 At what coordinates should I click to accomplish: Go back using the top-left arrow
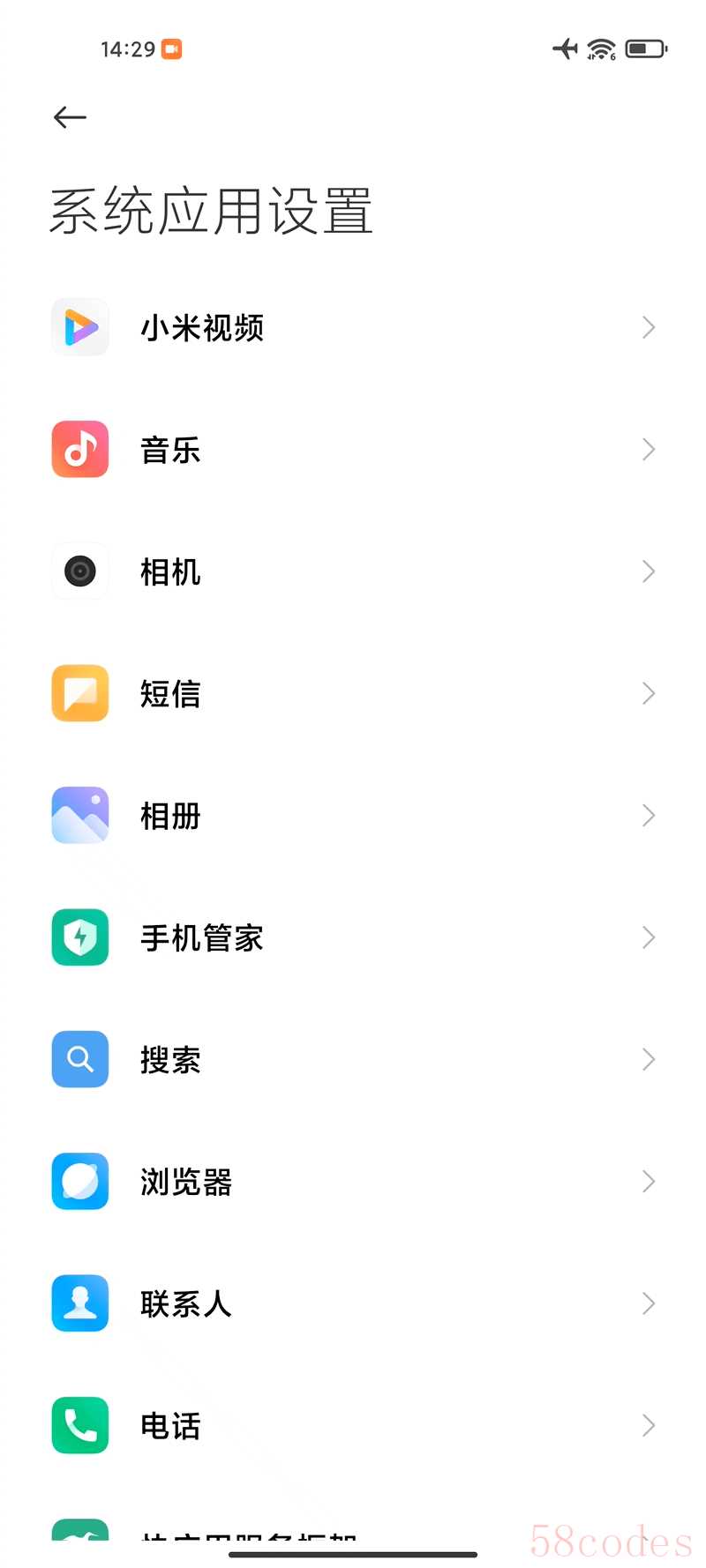(x=70, y=116)
